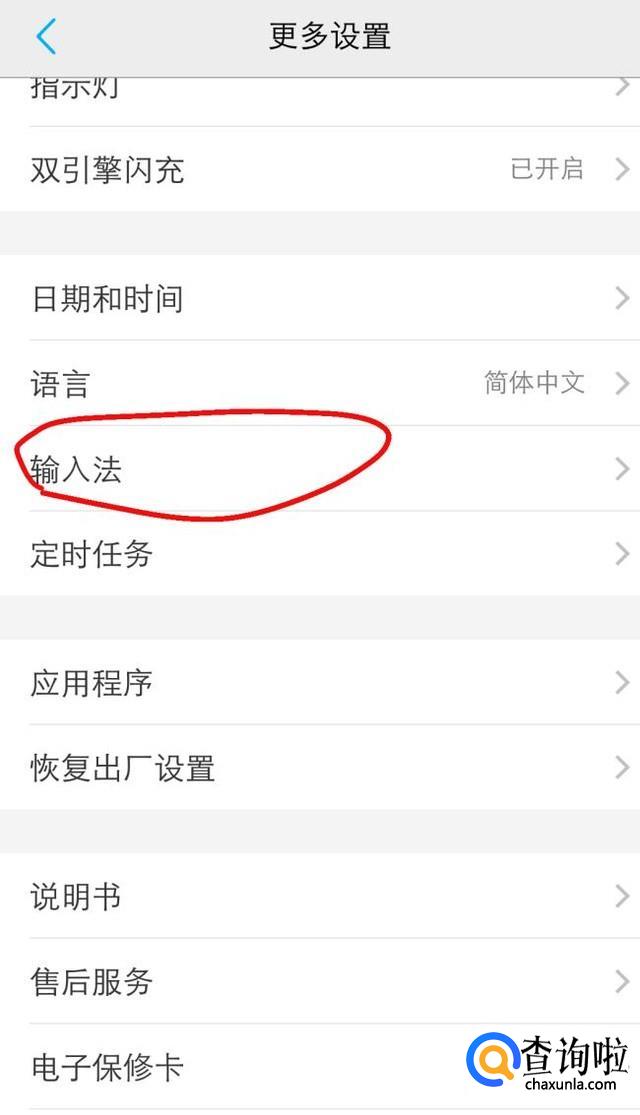Select 恢复出厂设置
Image resolution: width=640 pixels, height=1115 pixels.
click(x=320, y=767)
